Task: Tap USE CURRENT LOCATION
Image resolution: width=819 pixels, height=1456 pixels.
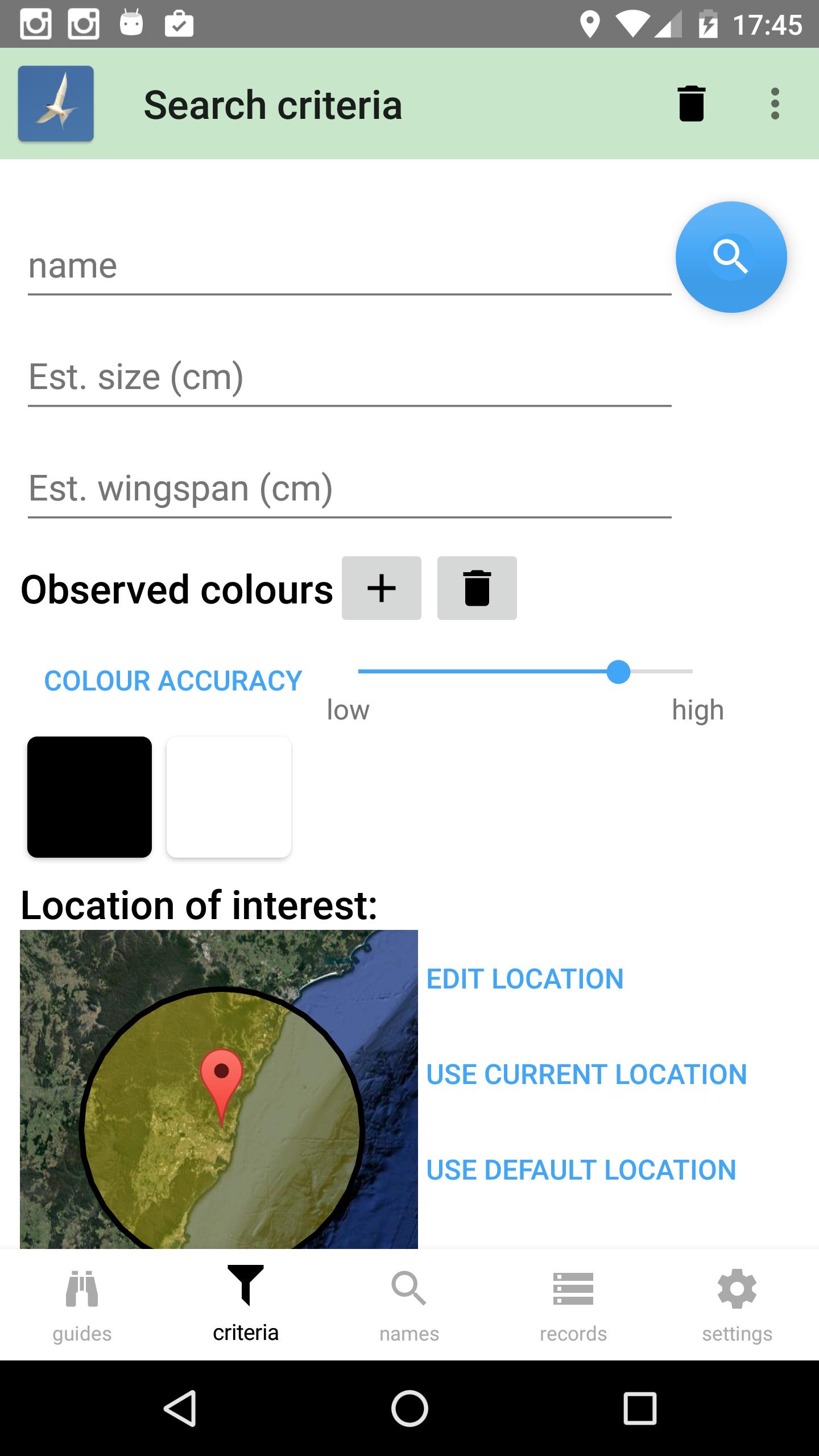Action: click(x=586, y=1074)
